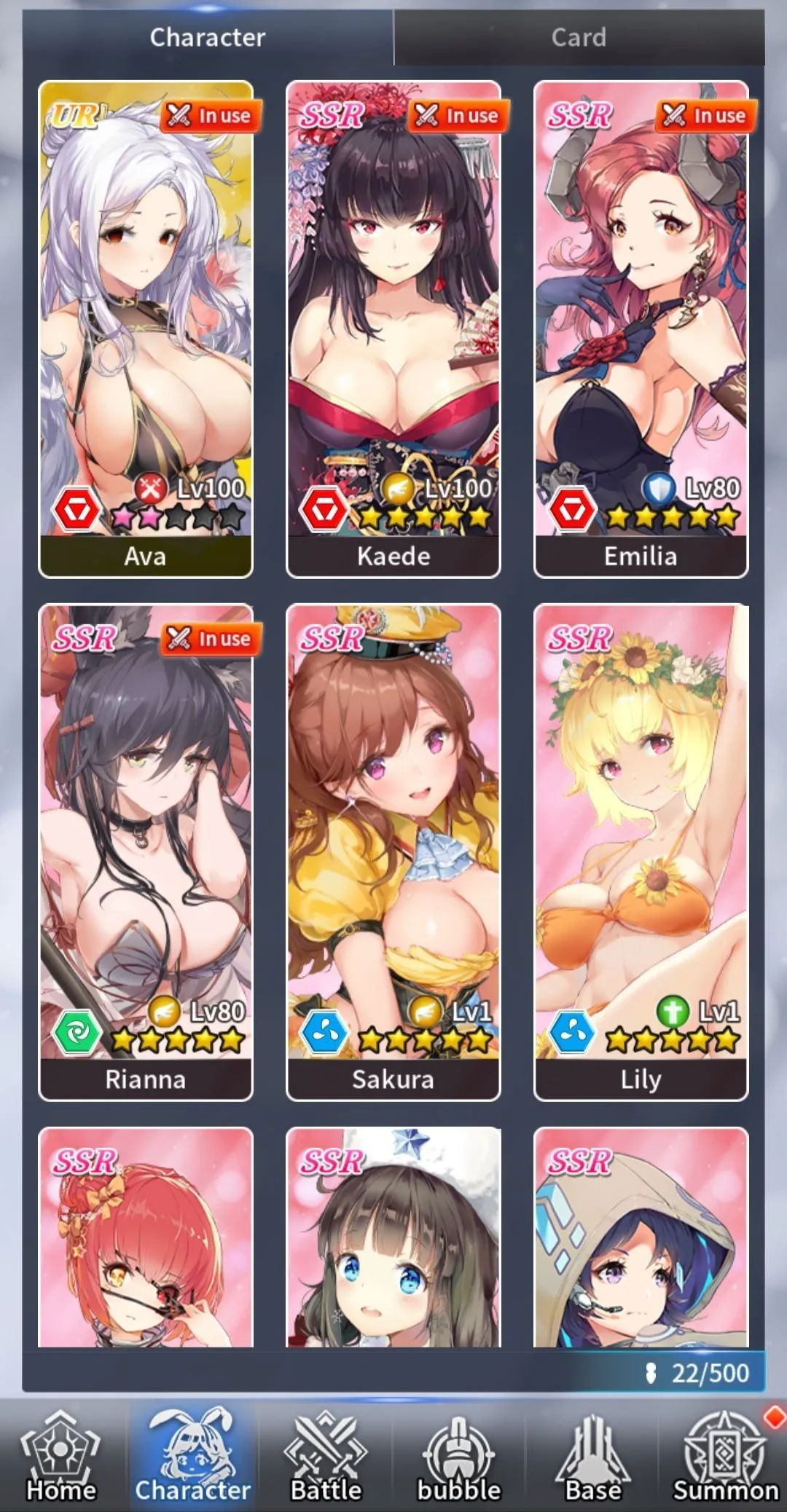The width and height of the screenshot is (787, 1512).
Task: Tap the Character bottom navigation item
Action: point(193,1457)
